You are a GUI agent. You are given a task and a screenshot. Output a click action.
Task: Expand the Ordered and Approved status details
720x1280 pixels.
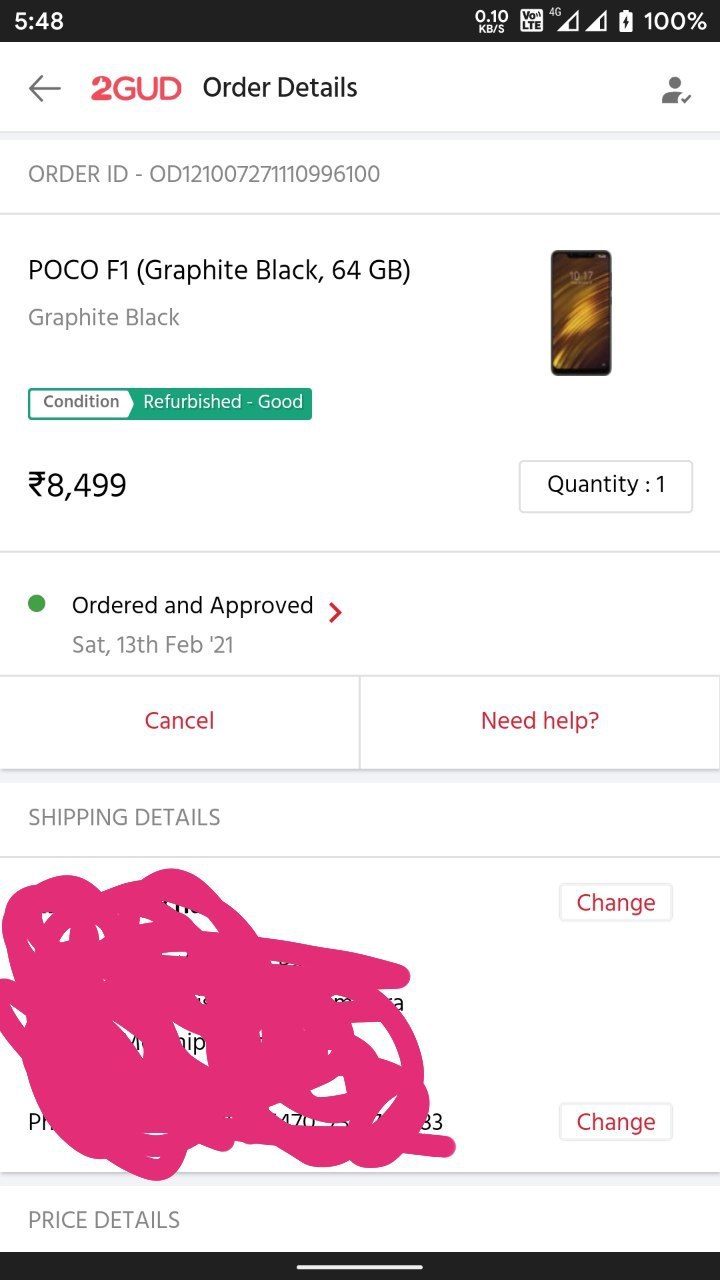[x=335, y=612]
